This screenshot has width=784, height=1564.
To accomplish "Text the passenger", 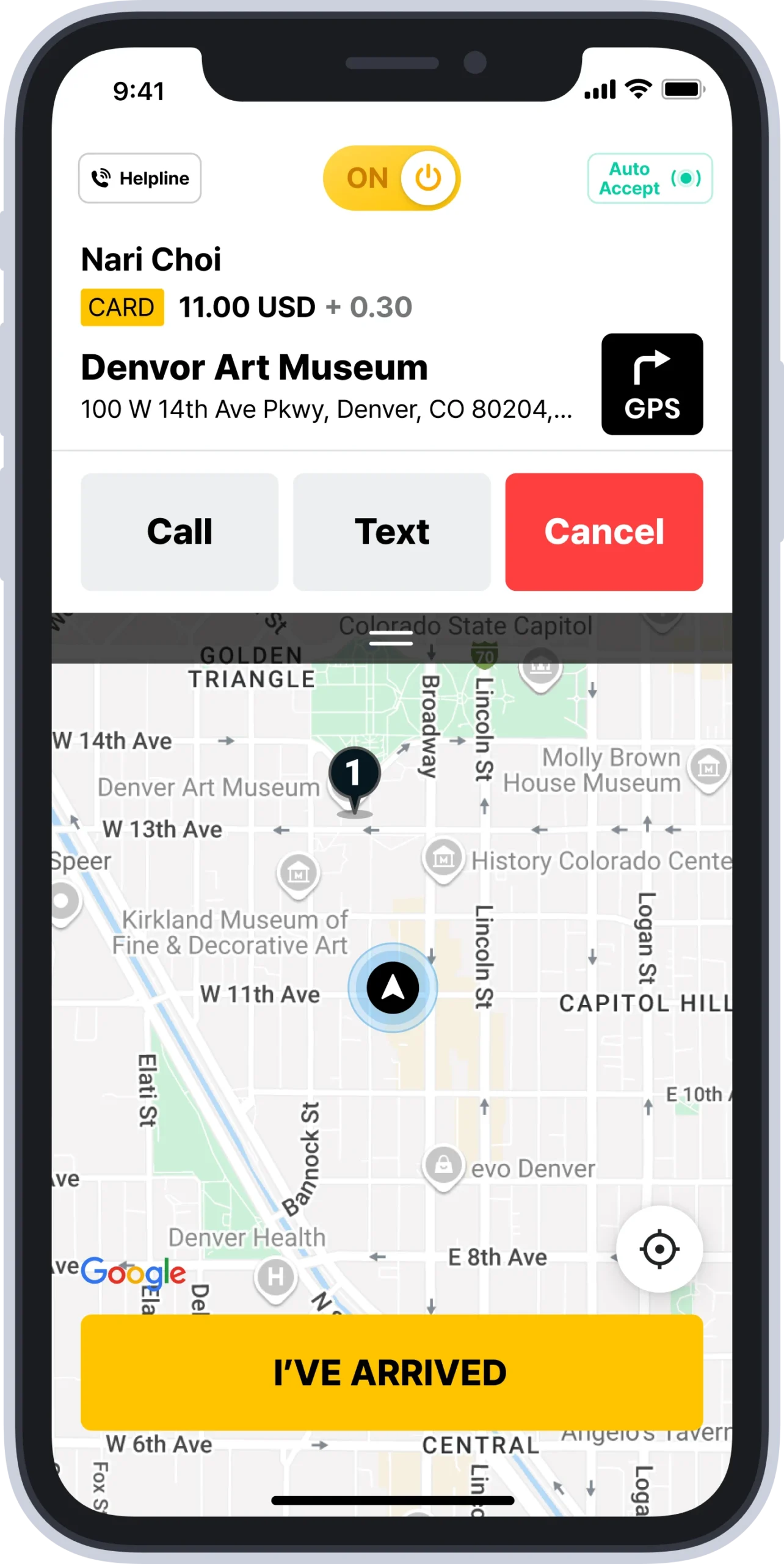I will (391, 532).
